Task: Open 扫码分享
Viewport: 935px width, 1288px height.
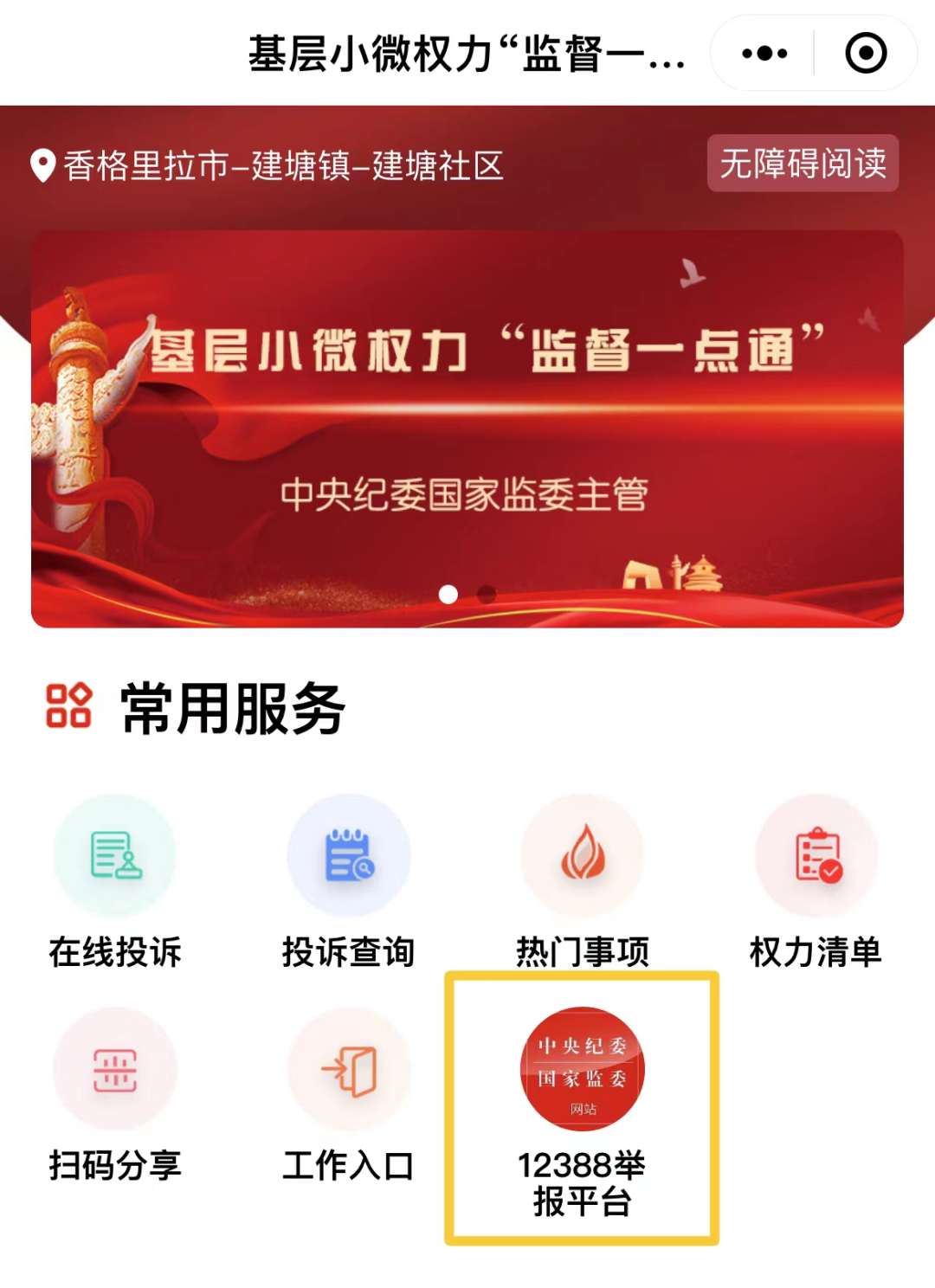Action: [115, 1095]
